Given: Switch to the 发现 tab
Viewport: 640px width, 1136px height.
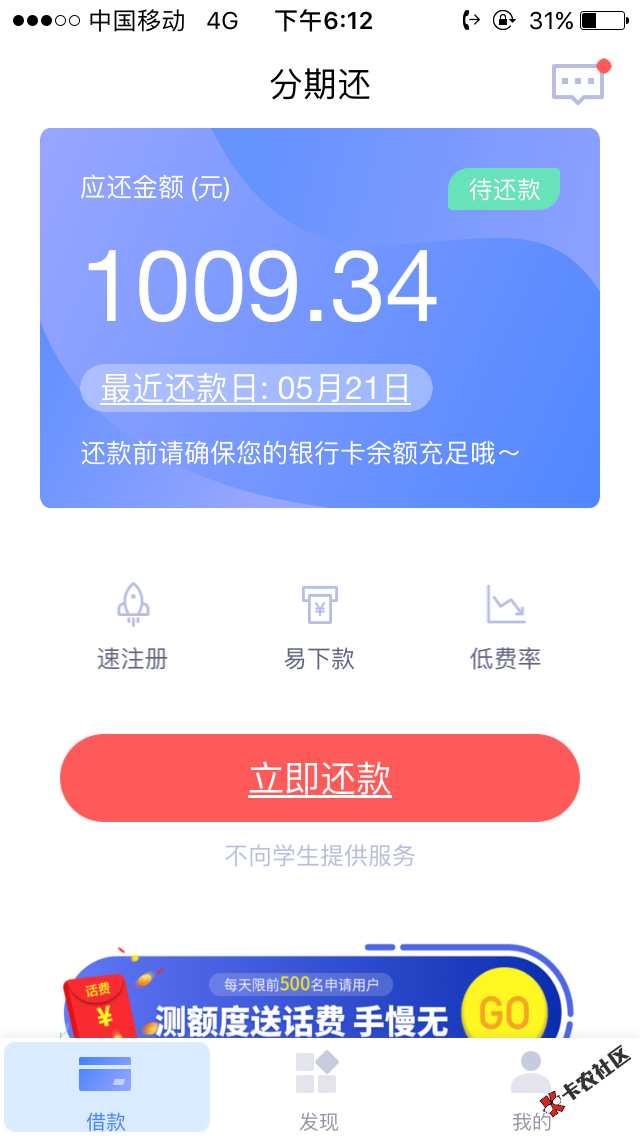Looking at the screenshot, I should coord(318,1090).
